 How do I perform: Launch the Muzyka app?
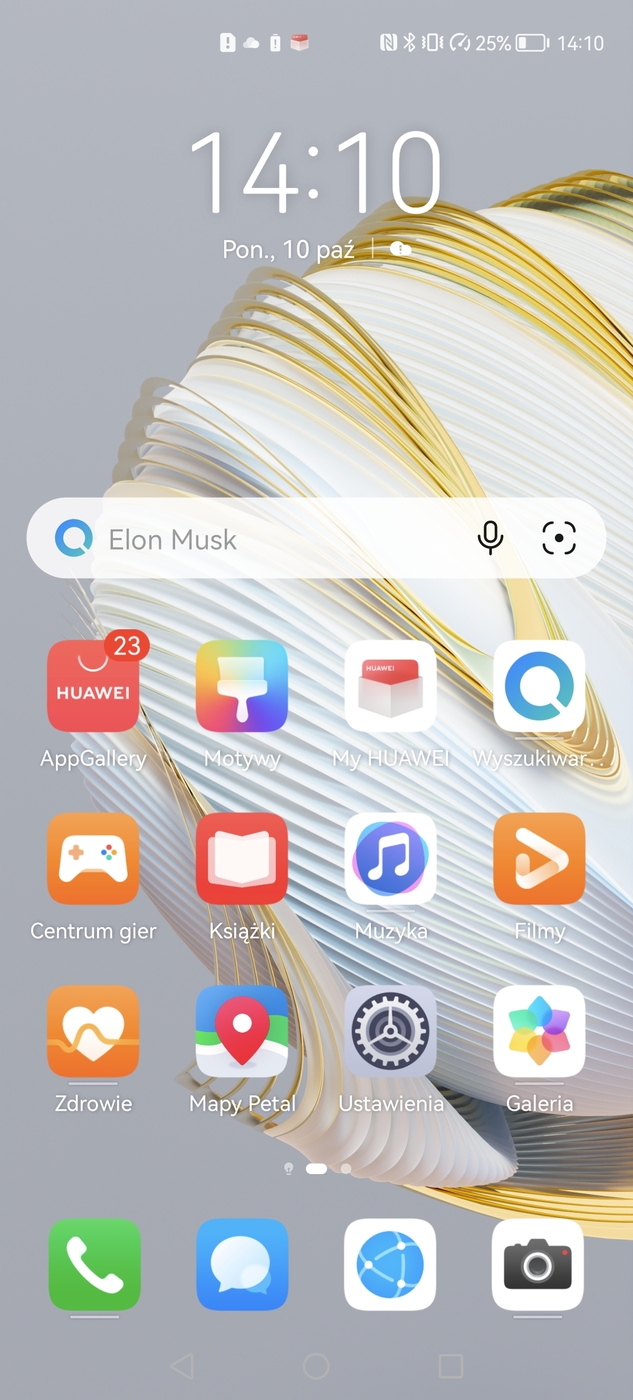(390, 859)
